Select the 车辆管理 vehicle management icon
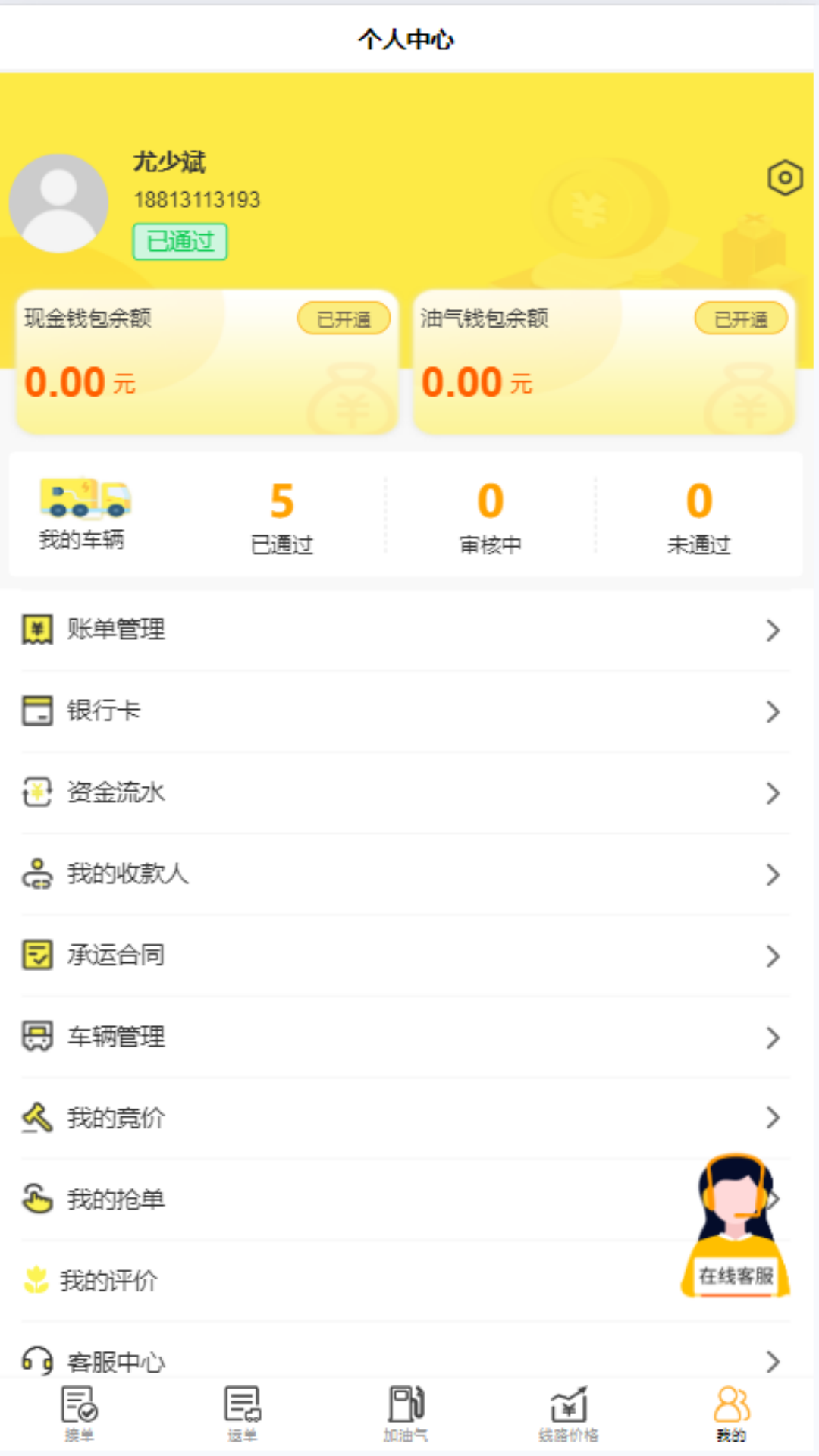The width and height of the screenshot is (819, 1456). [36, 1038]
